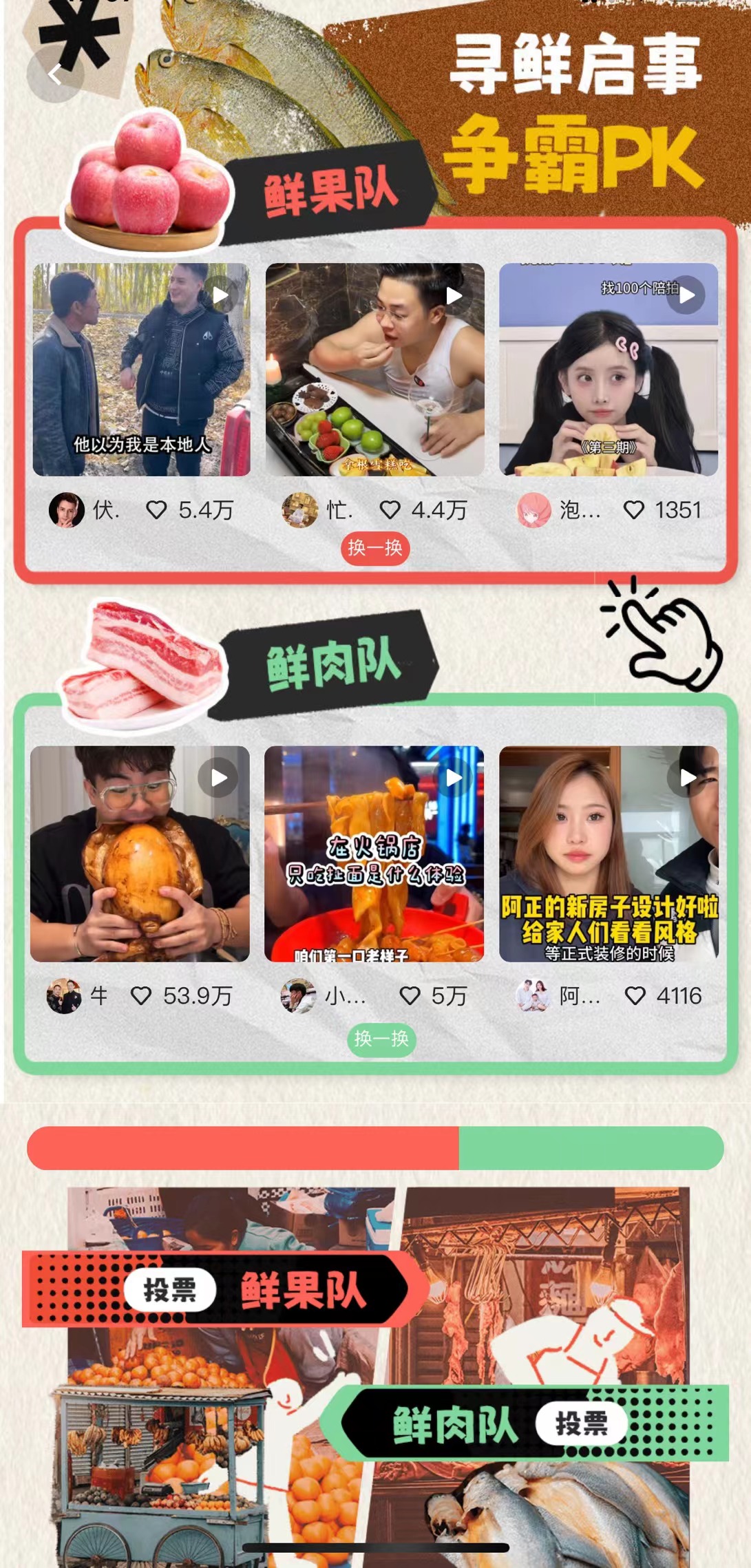The width and height of the screenshot is (751, 1568).
Task: Open the big-meat video with 53.9万 likes
Action: tap(140, 854)
